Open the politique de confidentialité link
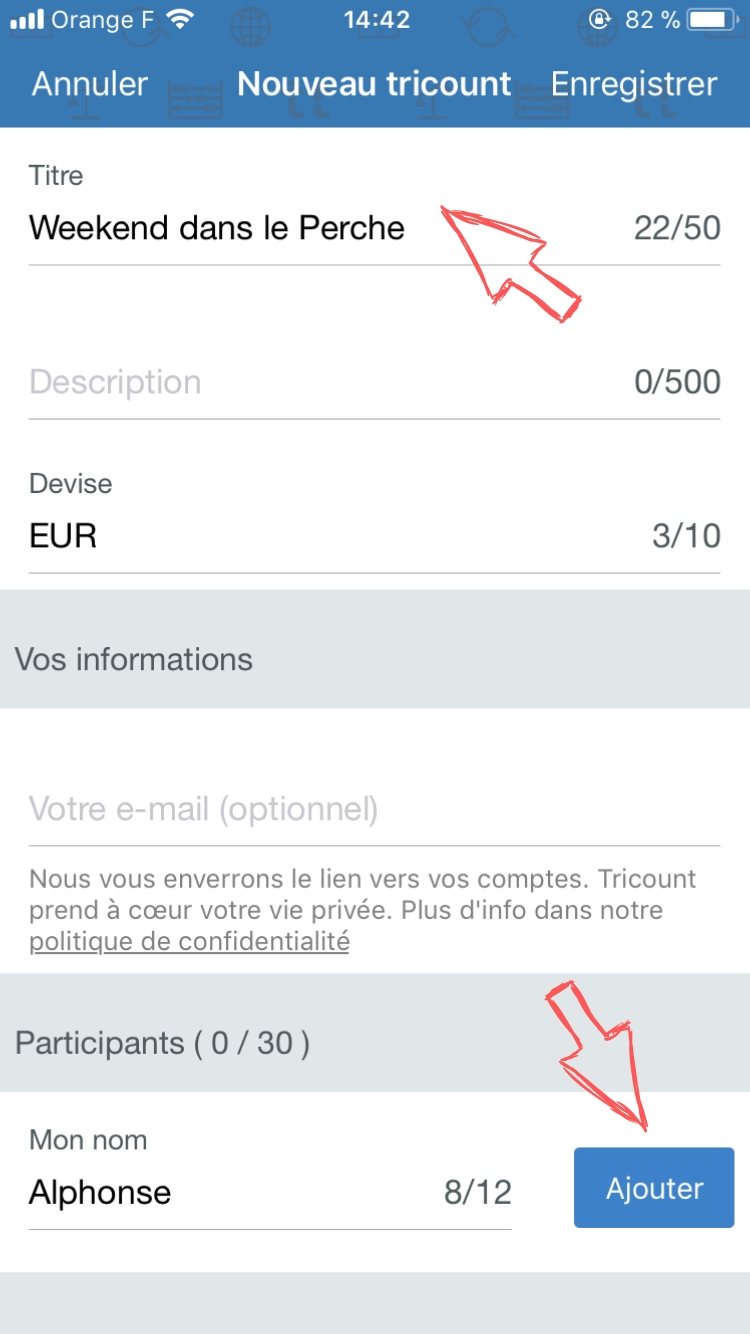The width and height of the screenshot is (750, 1334). [x=189, y=942]
